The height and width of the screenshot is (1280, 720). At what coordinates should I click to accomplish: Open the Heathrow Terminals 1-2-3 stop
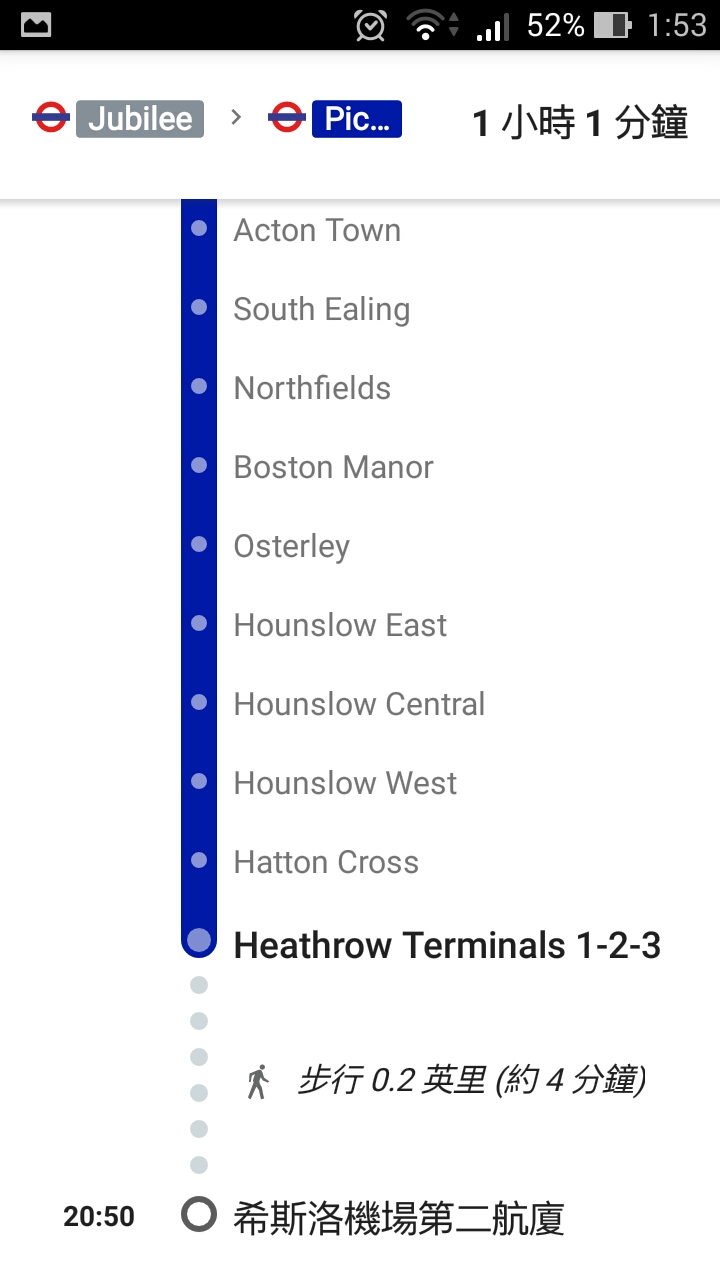point(446,945)
